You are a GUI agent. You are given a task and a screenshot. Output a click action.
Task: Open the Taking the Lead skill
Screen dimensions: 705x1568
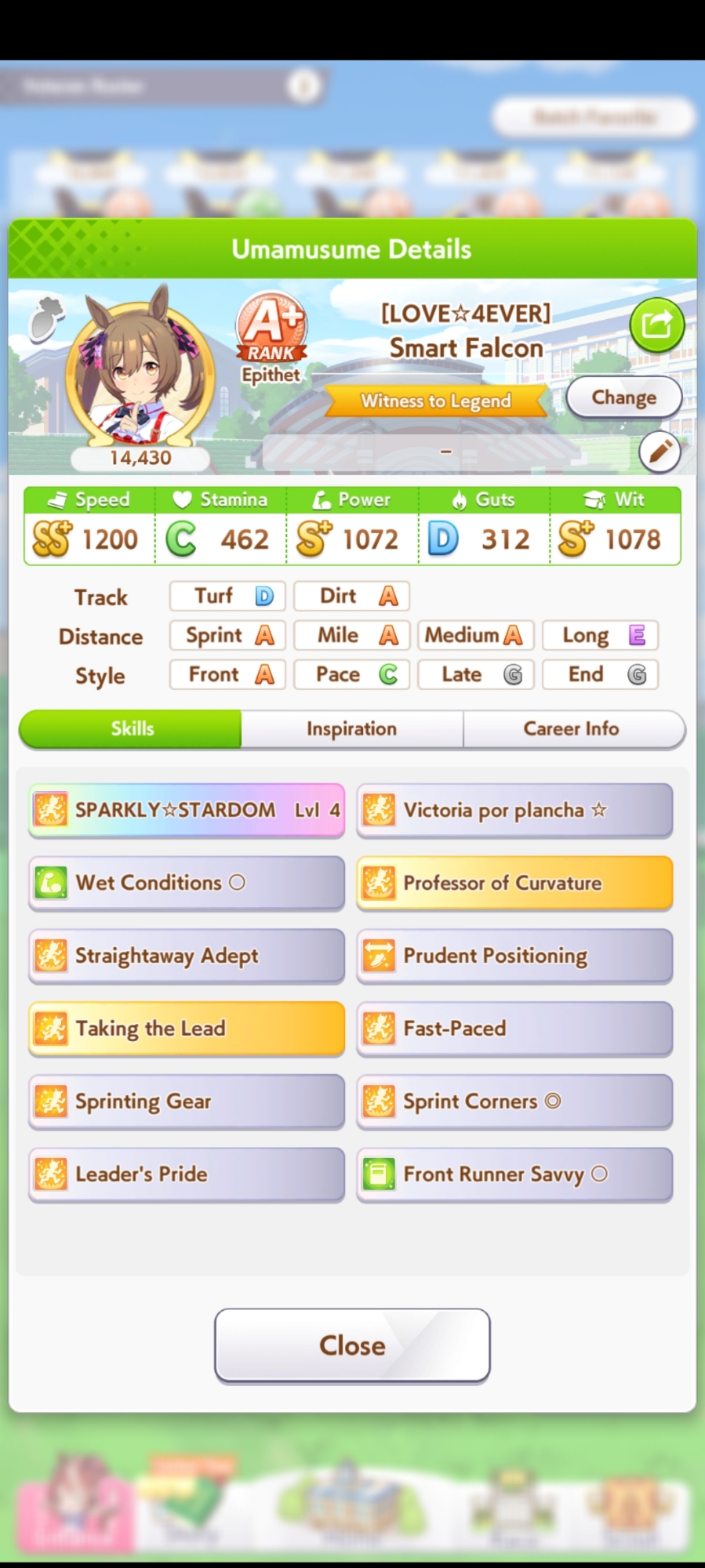(187, 1028)
